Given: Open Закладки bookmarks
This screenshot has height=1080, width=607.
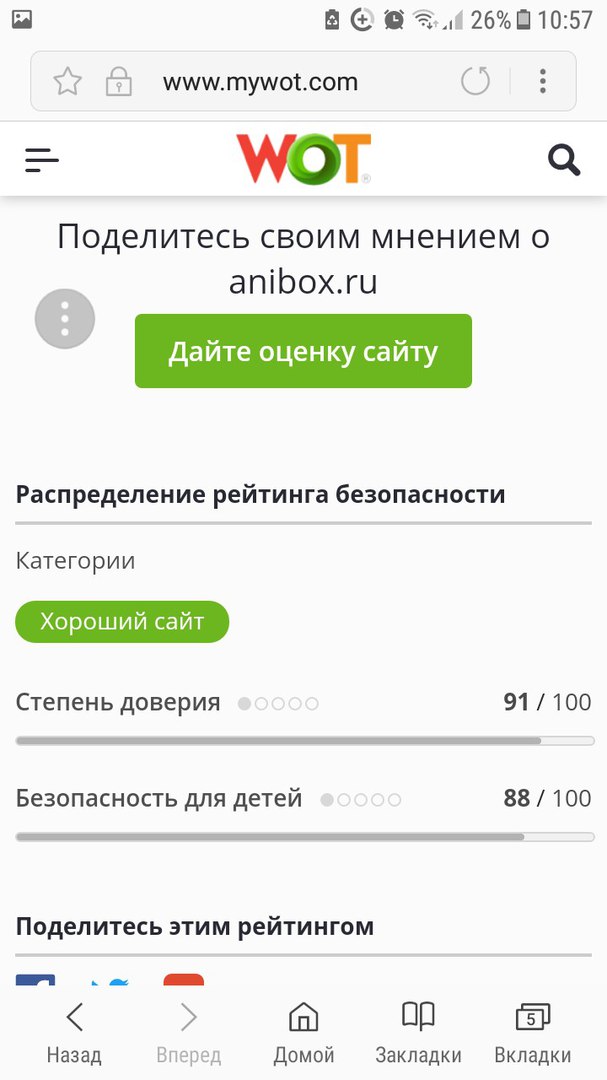Looking at the screenshot, I should coord(418,1033).
